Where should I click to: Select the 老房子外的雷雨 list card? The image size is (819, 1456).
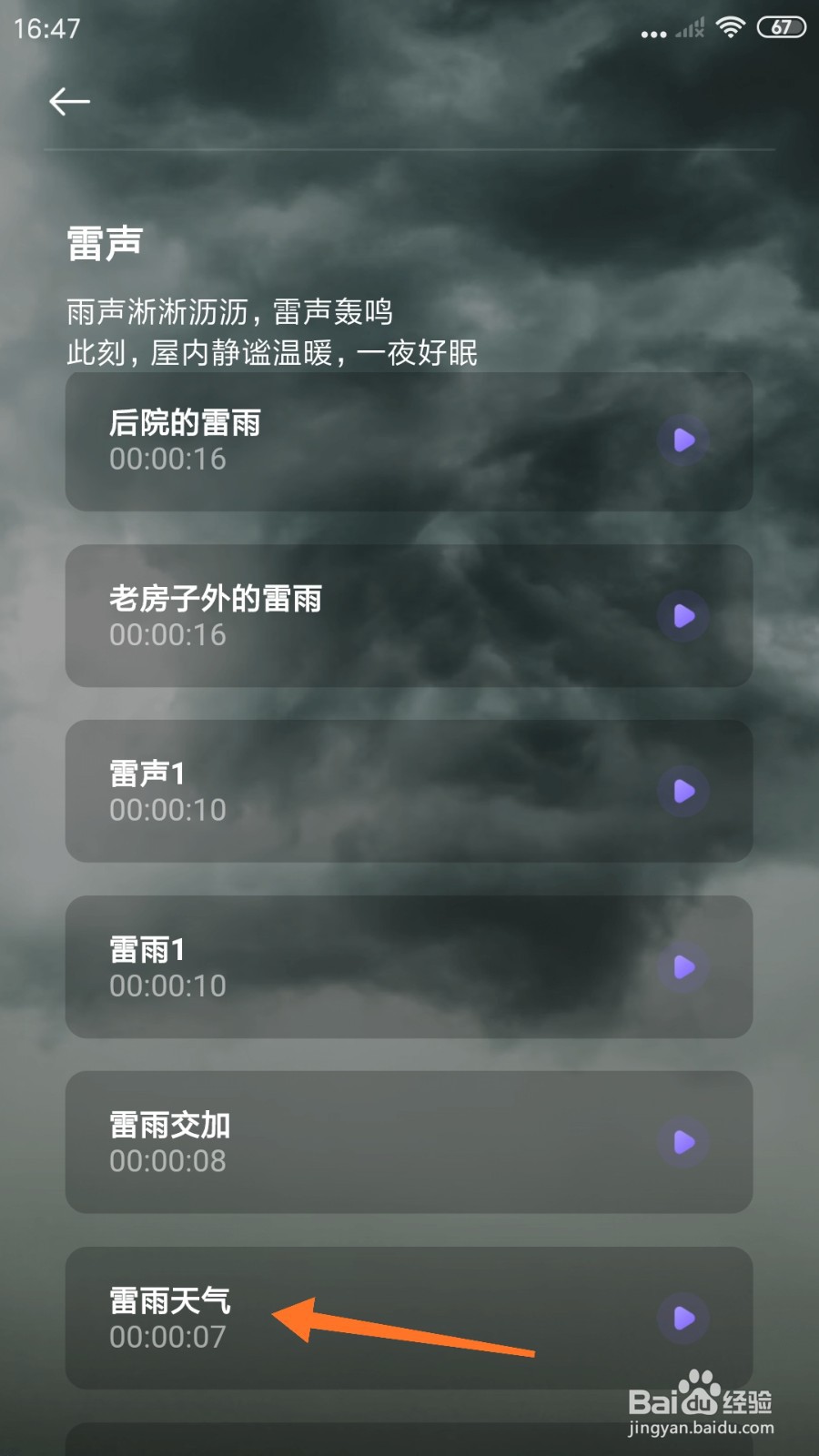click(364, 615)
